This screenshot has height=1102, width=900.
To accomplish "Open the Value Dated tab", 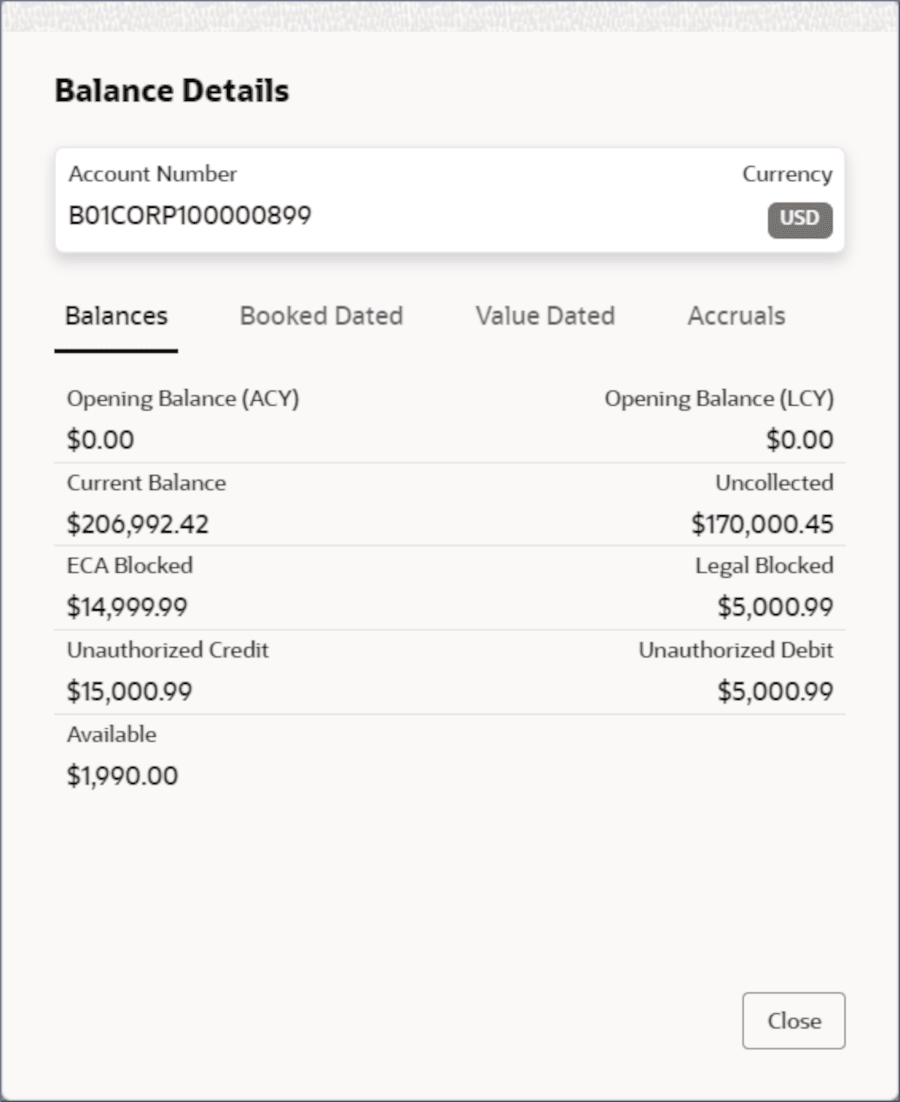I will 545,317.
